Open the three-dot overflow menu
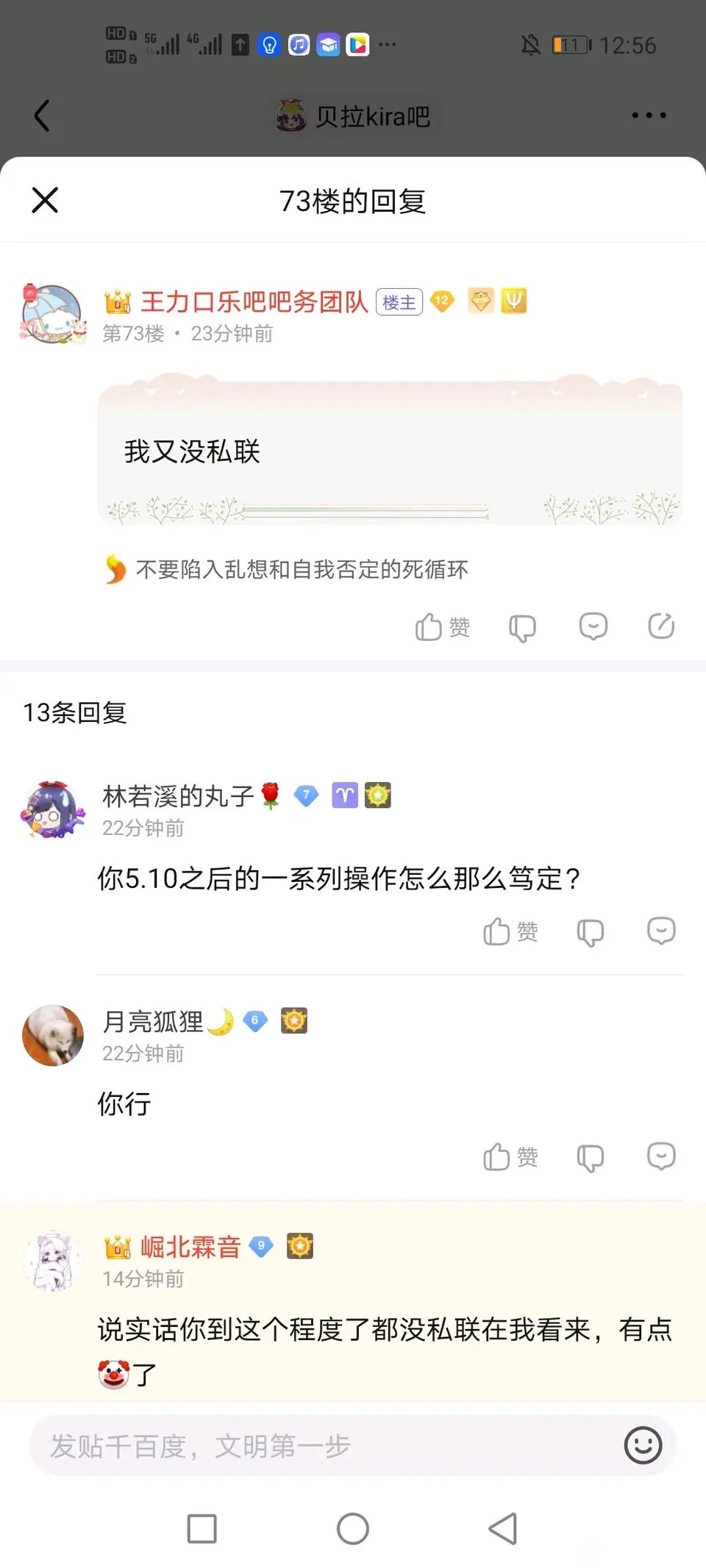This screenshot has width=706, height=1568. coord(649,116)
